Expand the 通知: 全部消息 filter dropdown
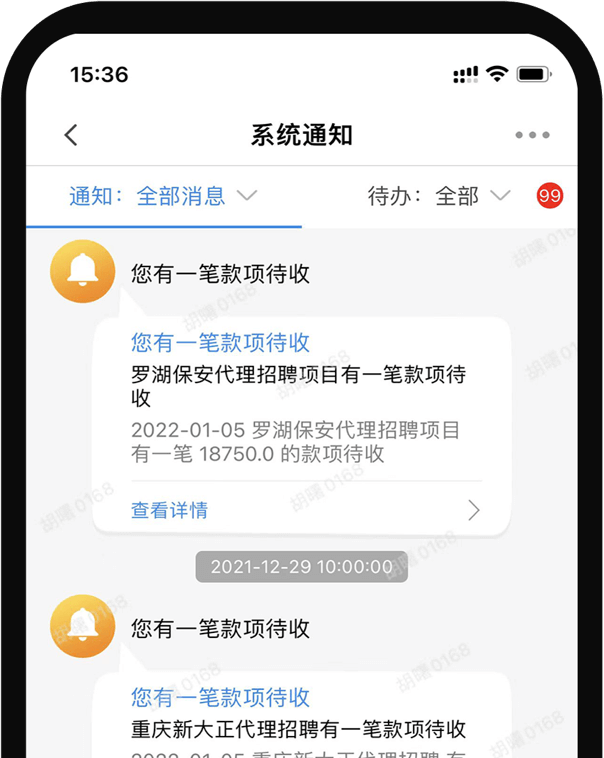This screenshot has height=758, width=604. (x=163, y=196)
